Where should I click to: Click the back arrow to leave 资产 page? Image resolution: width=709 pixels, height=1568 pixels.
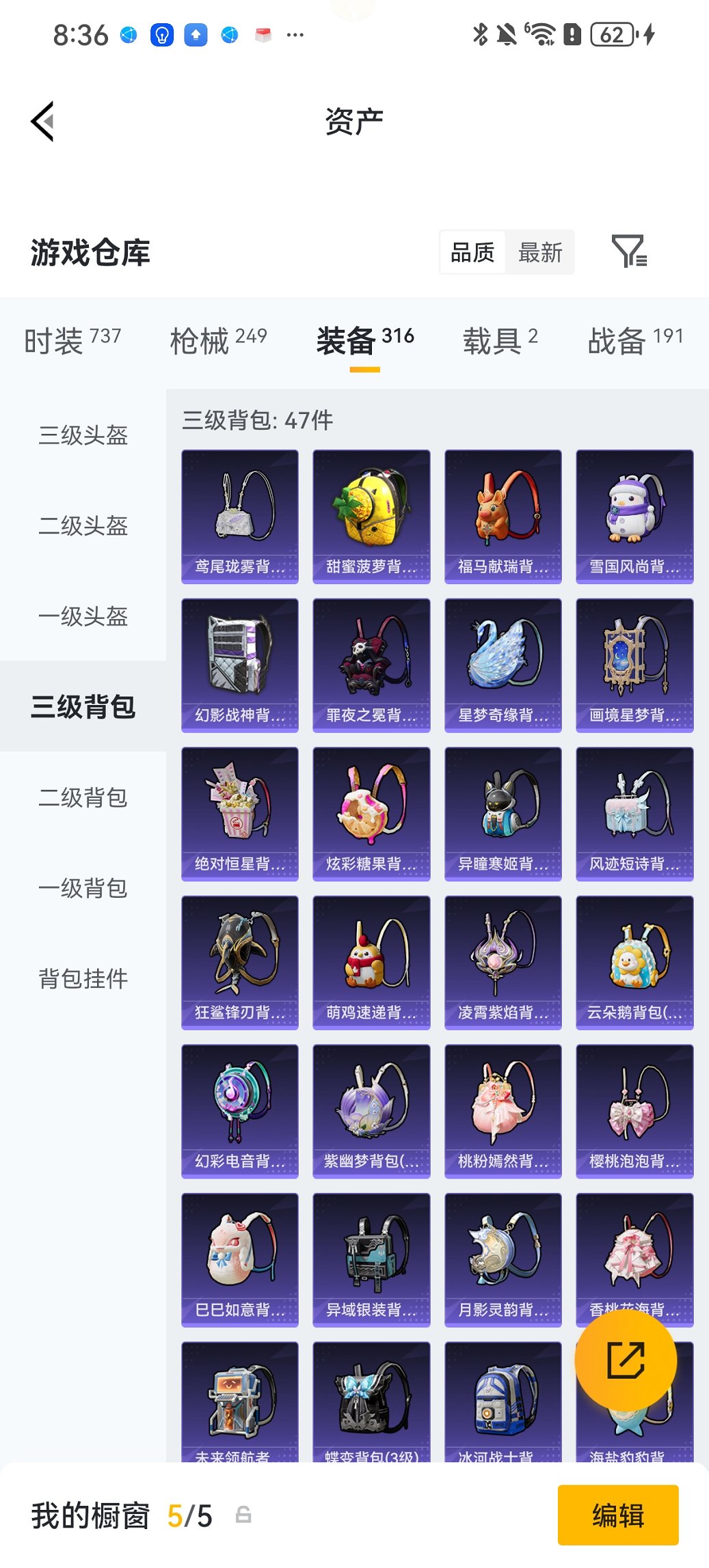(43, 121)
